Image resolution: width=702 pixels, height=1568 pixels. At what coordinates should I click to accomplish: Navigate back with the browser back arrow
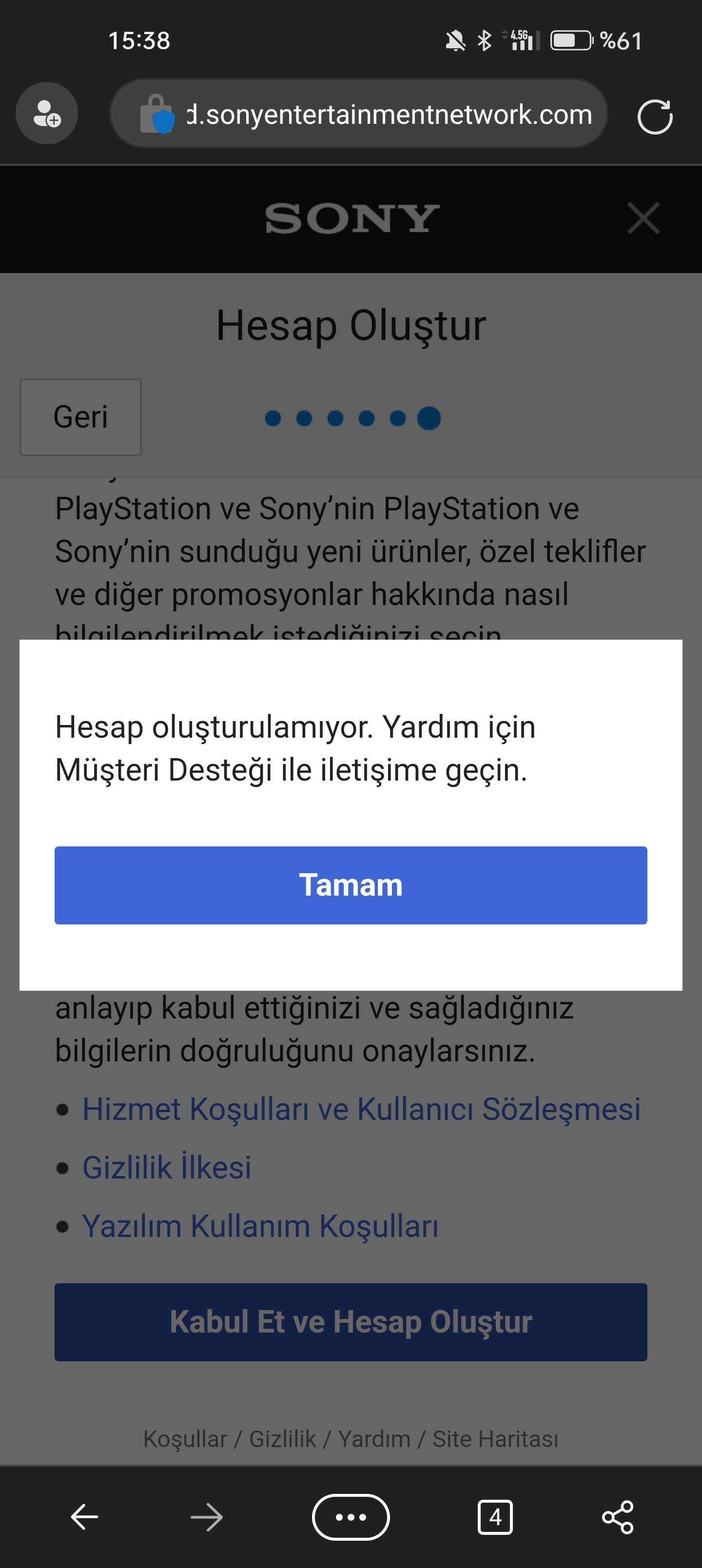[x=85, y=1517]
